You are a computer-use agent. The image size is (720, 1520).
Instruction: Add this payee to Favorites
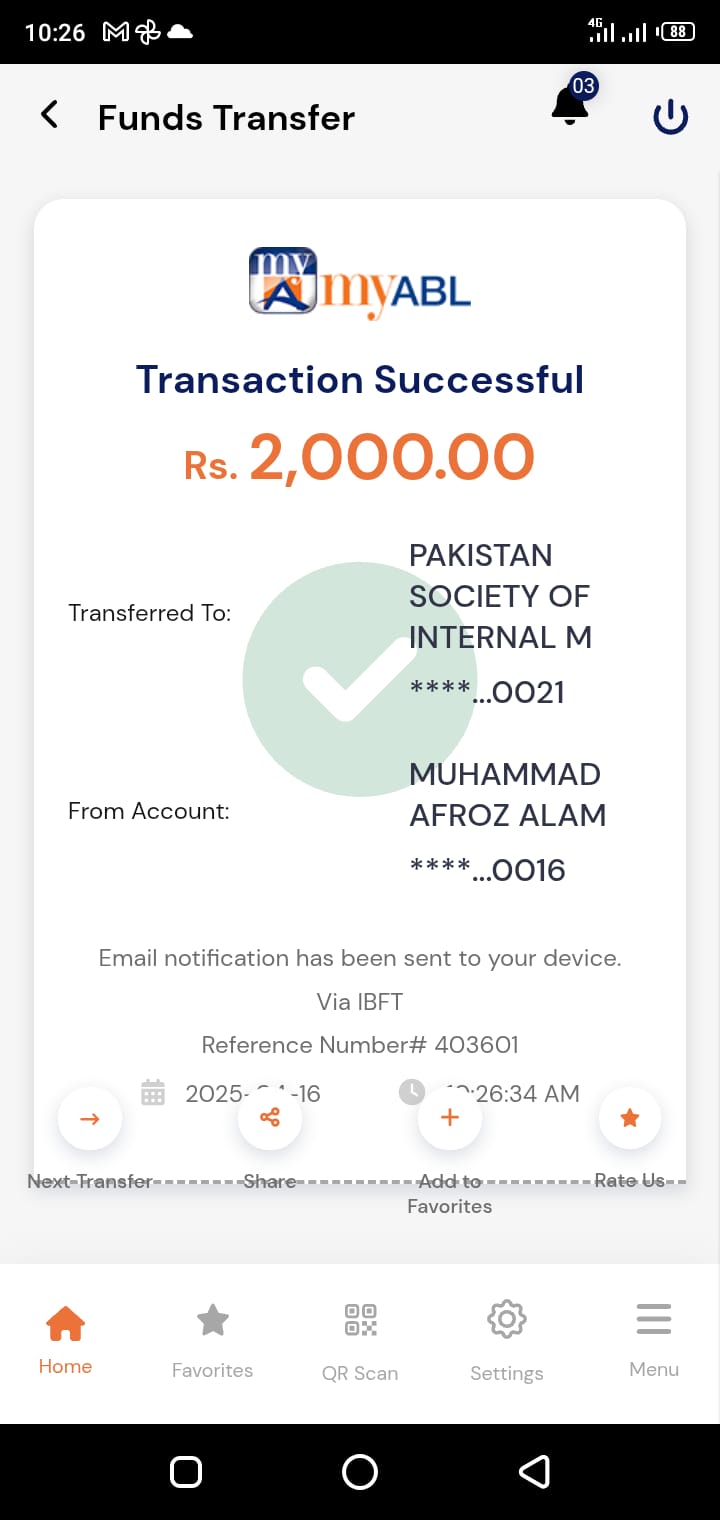coord(450,1118)
